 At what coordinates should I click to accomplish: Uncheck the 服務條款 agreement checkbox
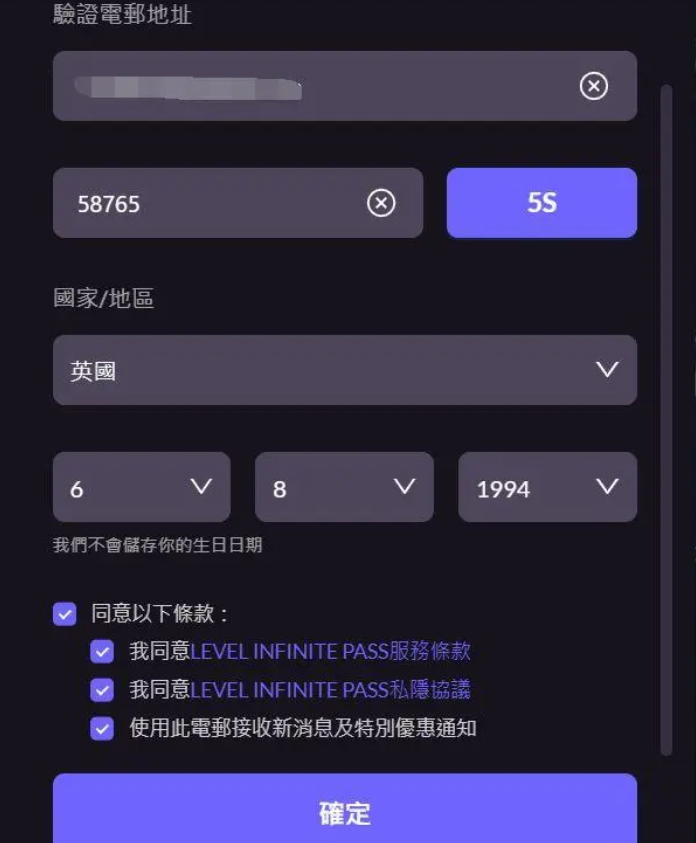point(102,652)
